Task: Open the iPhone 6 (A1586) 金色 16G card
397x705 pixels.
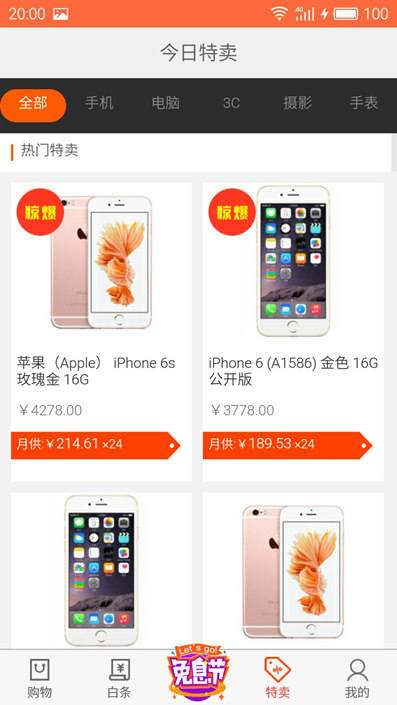Action: point(293,332)
